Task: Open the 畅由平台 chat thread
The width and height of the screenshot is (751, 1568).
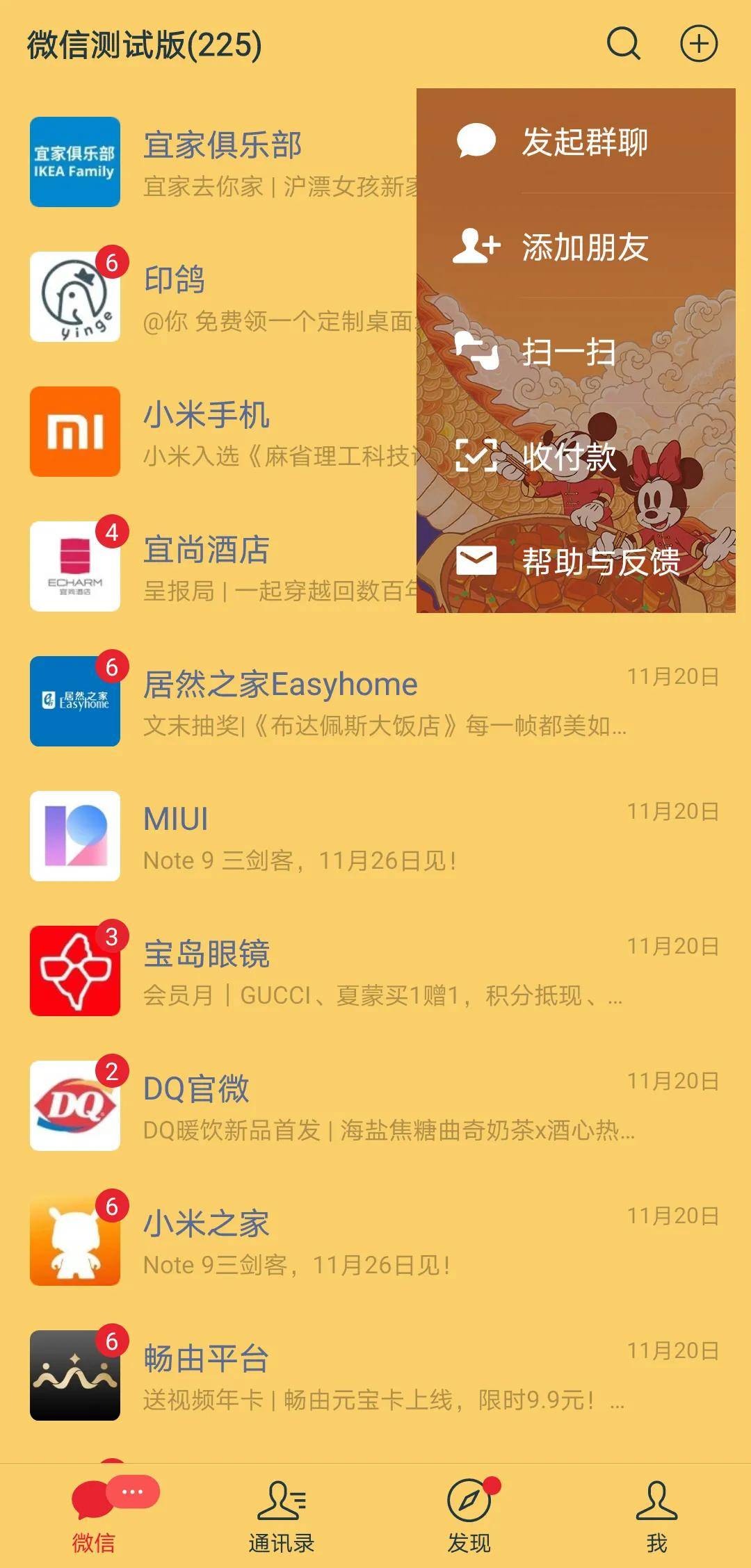Action: 375,1376
